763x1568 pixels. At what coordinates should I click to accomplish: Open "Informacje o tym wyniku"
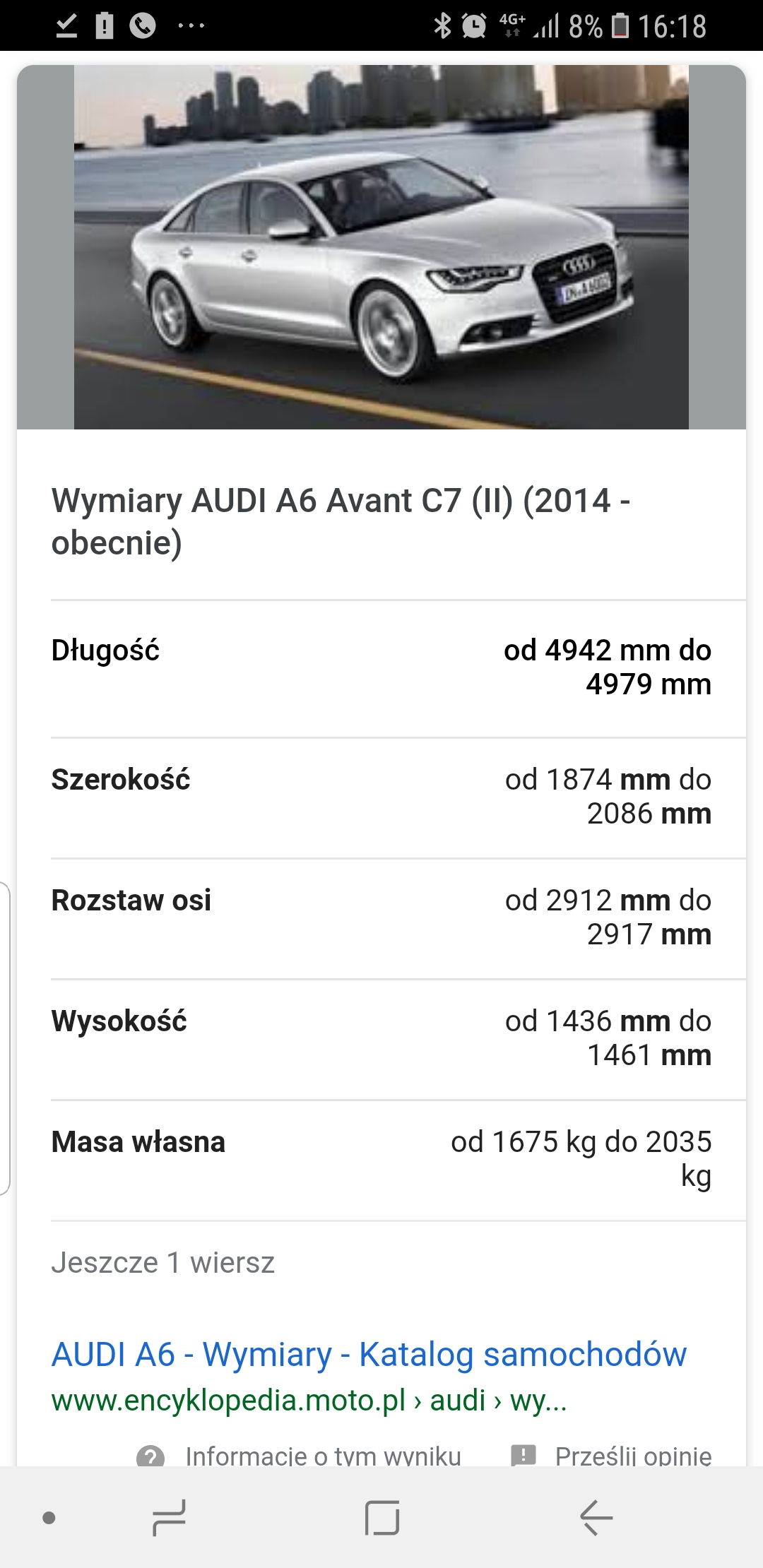point(322,1455)
